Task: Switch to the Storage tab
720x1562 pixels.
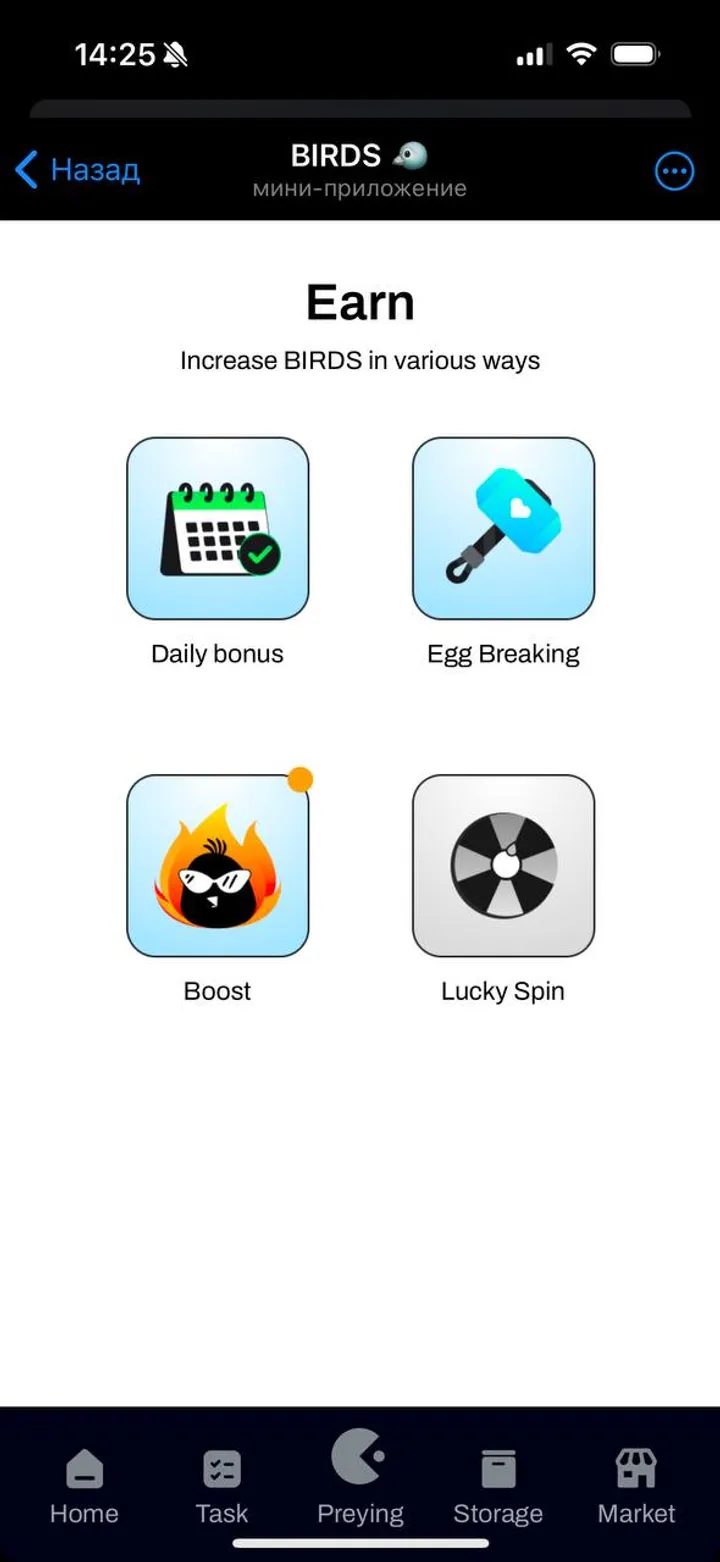Action: tap(498, 1486)
